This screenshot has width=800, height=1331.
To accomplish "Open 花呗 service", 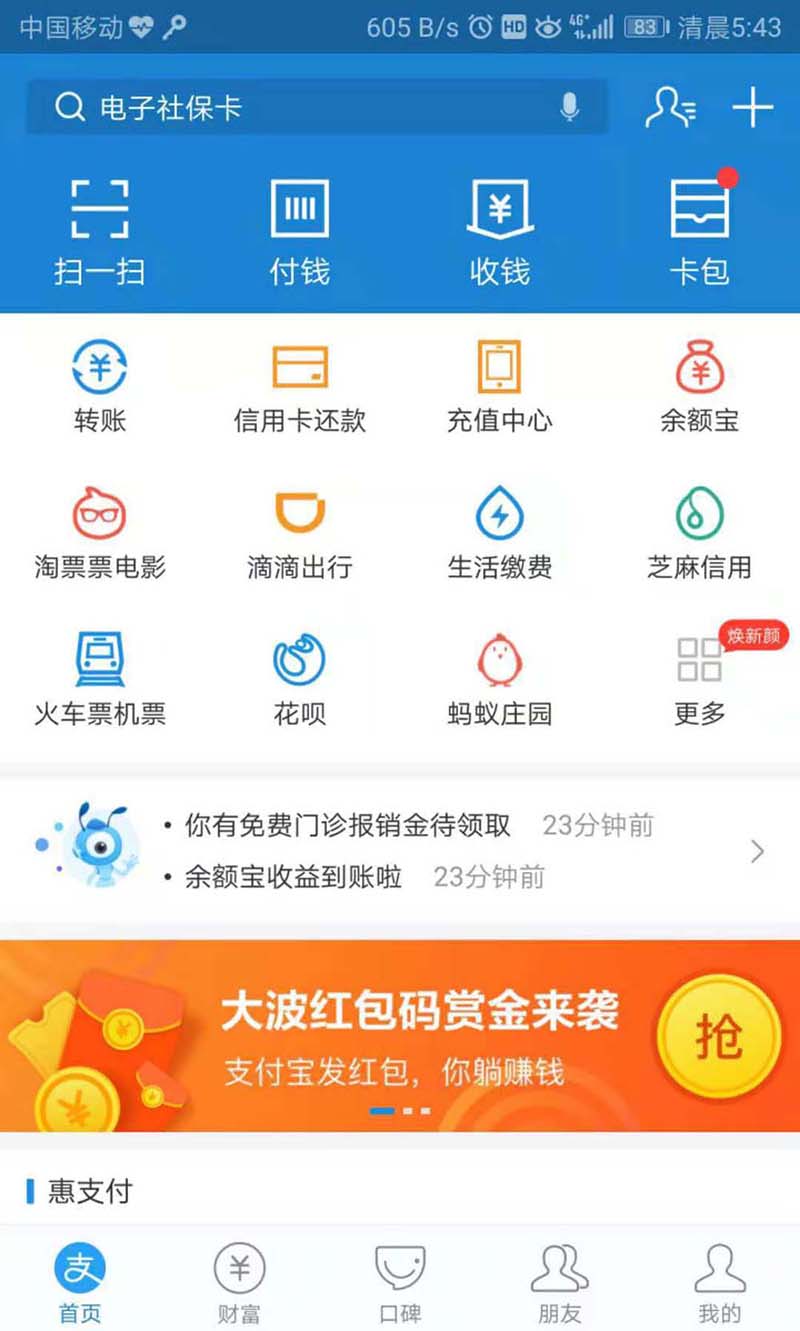I will tap(299, 680).
